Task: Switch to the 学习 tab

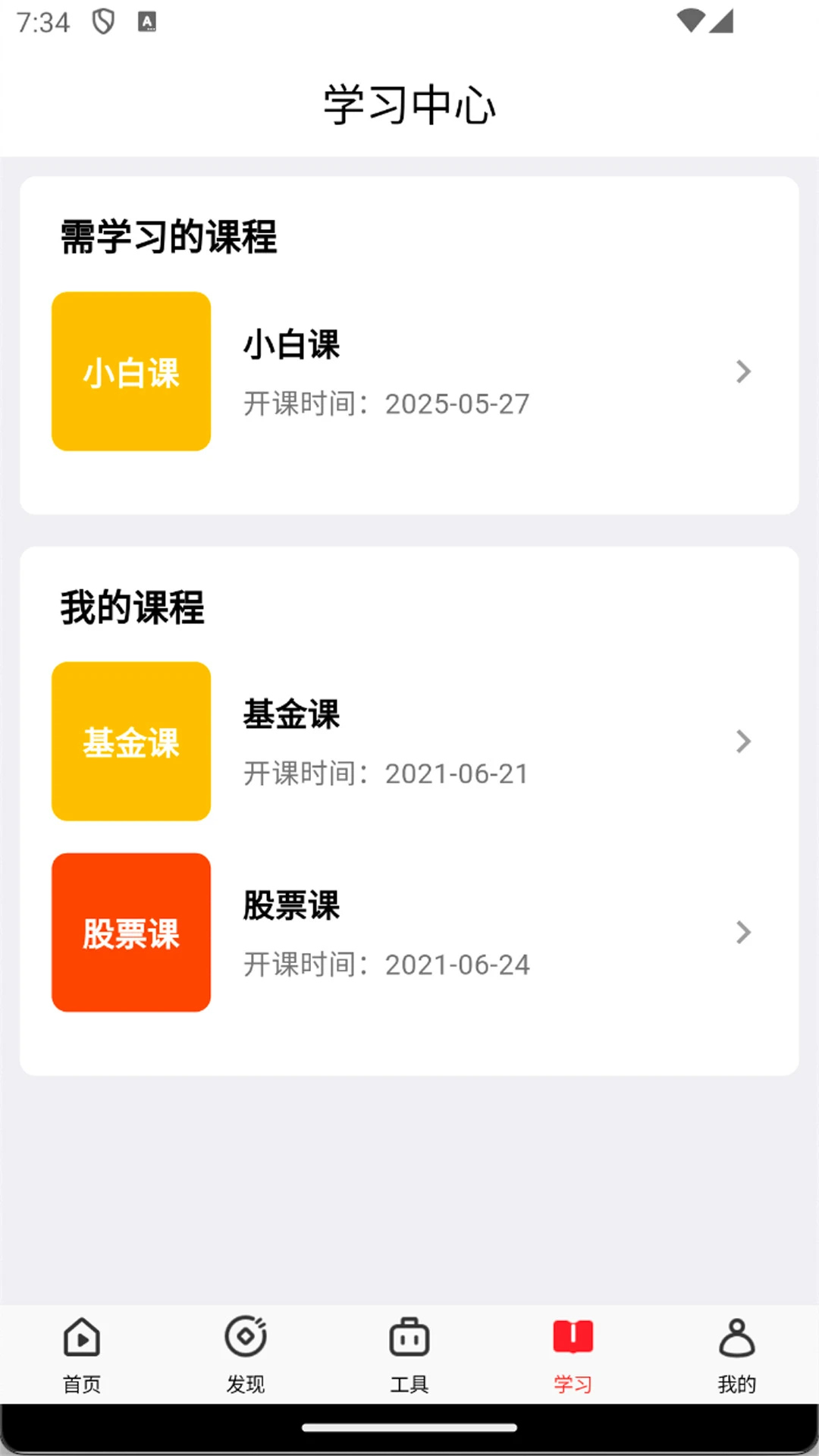Action: (x=573, y=1357)
